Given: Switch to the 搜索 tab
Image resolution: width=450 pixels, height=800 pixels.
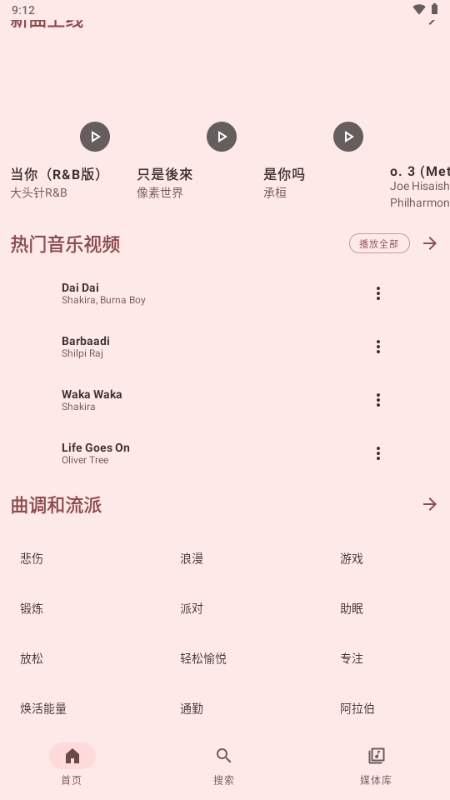Looking at the screenshot, I should [x=223, y=764].
